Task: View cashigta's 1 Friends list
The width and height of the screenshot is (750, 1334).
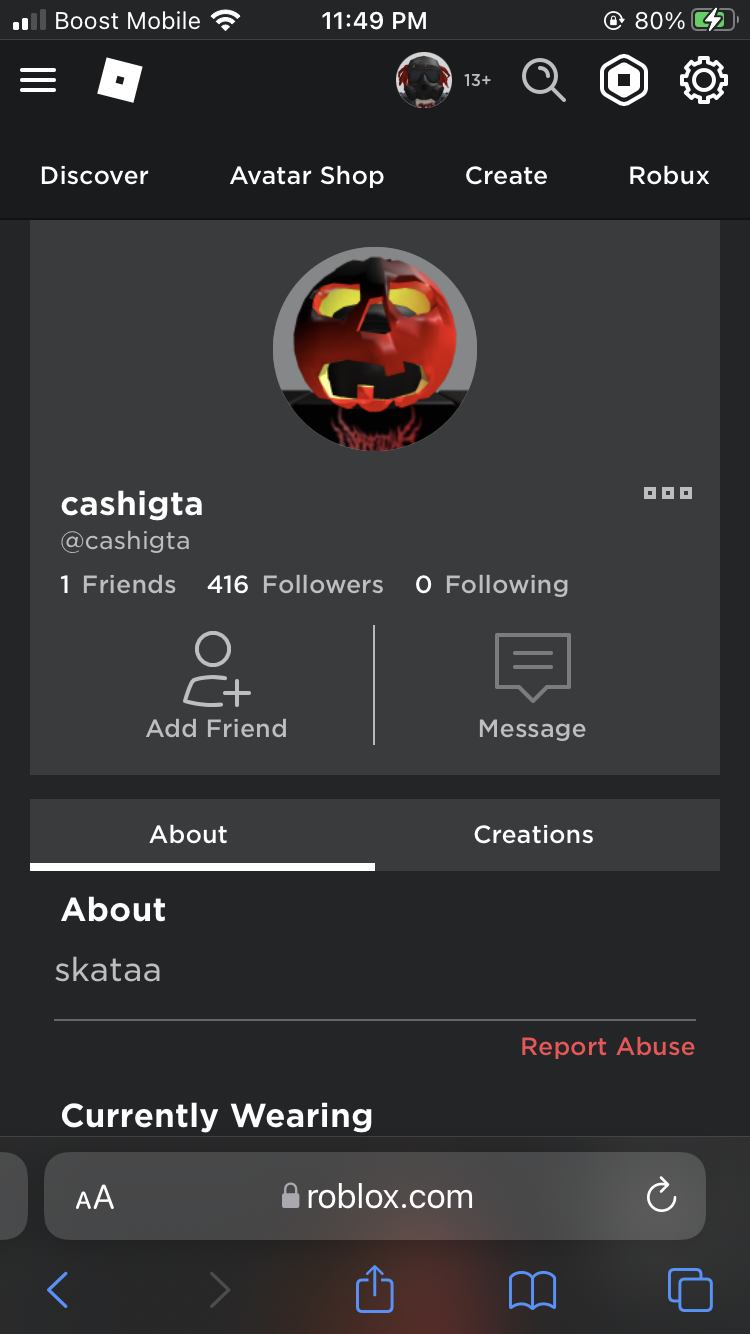Action: coord(118,585)
